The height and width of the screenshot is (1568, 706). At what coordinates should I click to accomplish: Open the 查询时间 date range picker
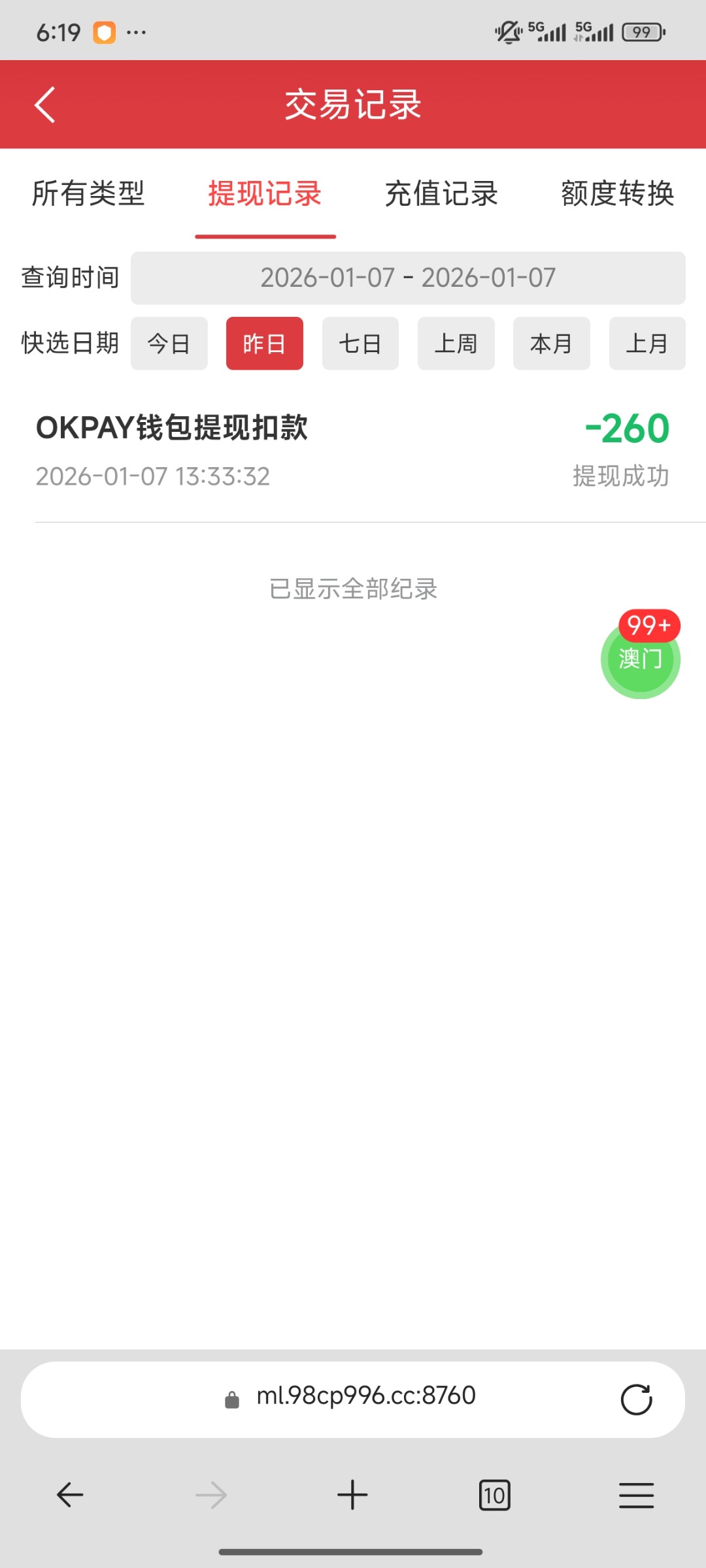pyautogui.click(x=408, y=278)
